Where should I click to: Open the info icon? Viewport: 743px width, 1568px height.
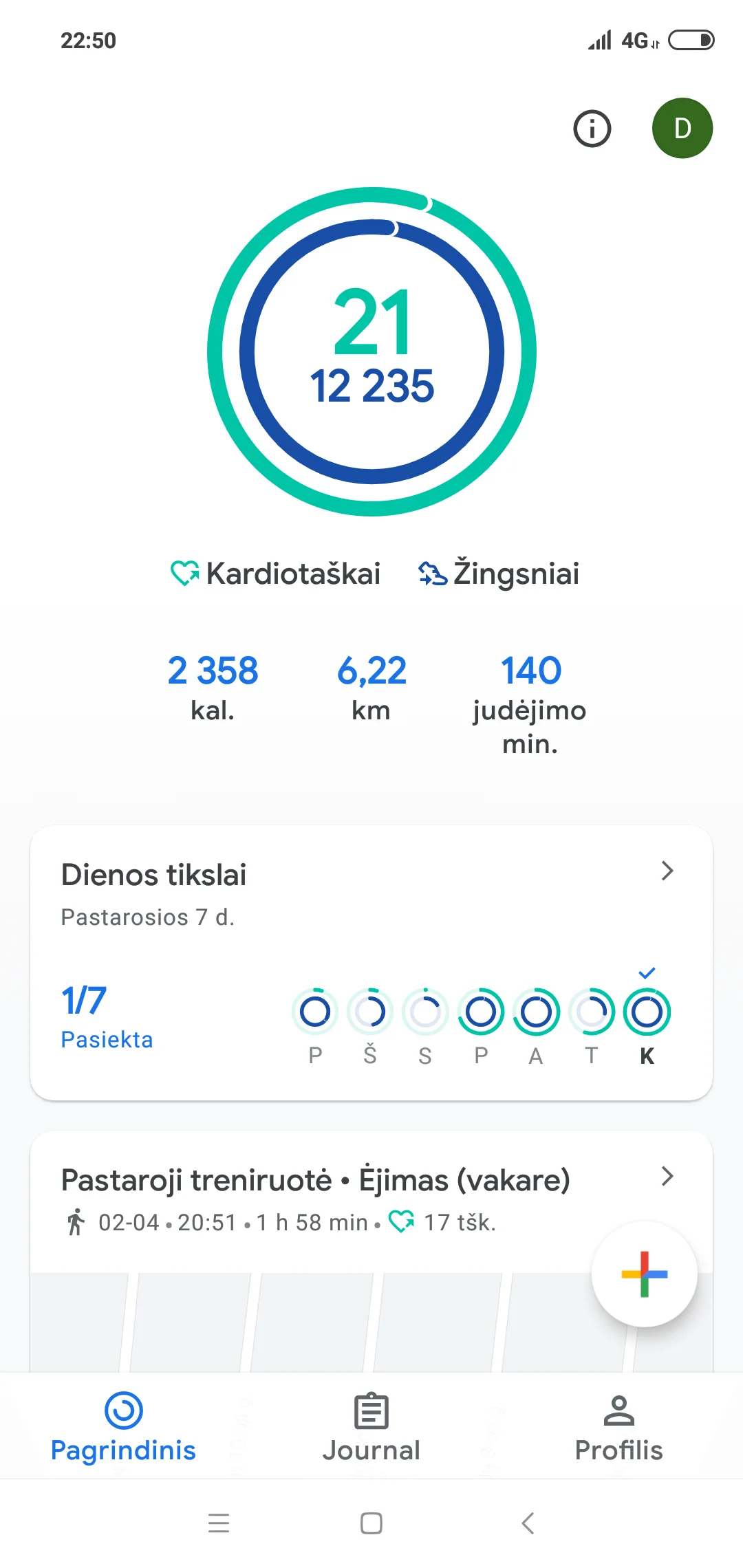tap(592, 129)
